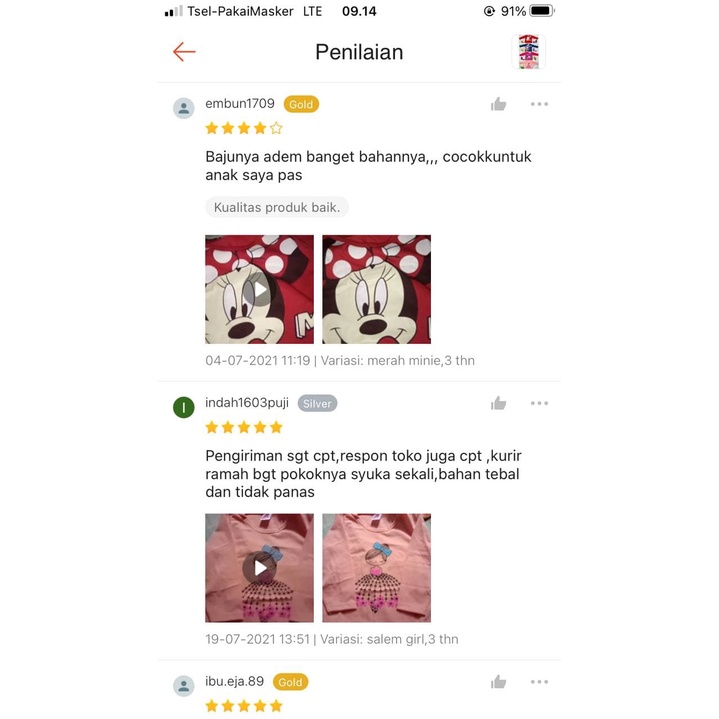Viewport: 719px width, 719px height.
Task: Like the review by ibu.eja.89
Action: click(499, 682)
